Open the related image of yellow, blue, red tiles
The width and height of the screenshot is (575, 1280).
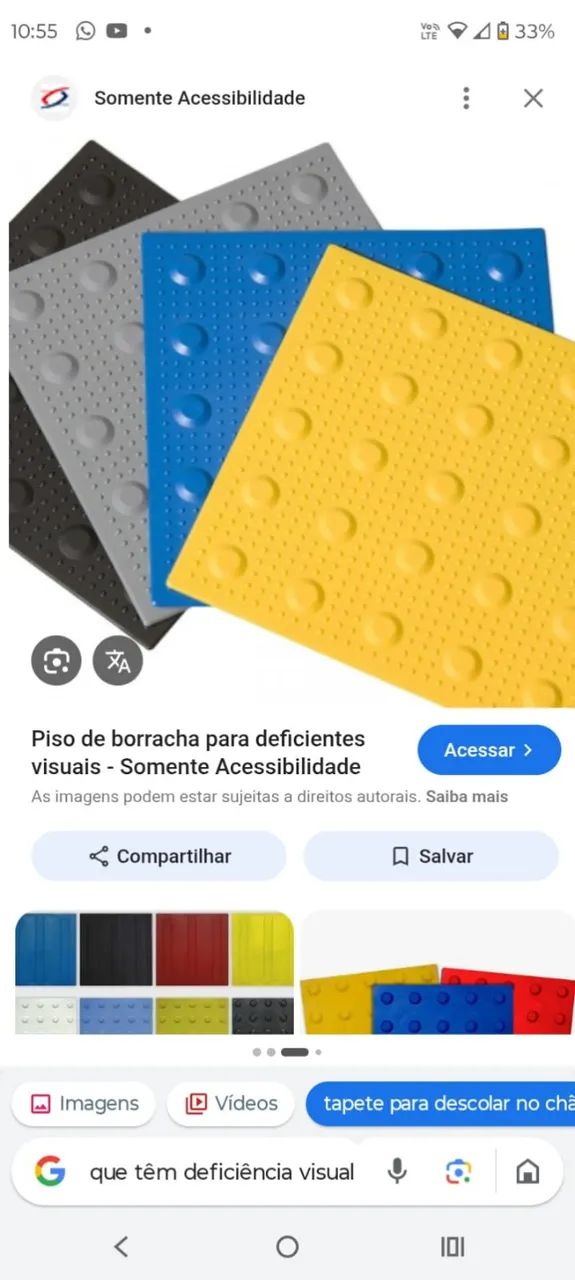pyautogui.click(x=438, y=972)
